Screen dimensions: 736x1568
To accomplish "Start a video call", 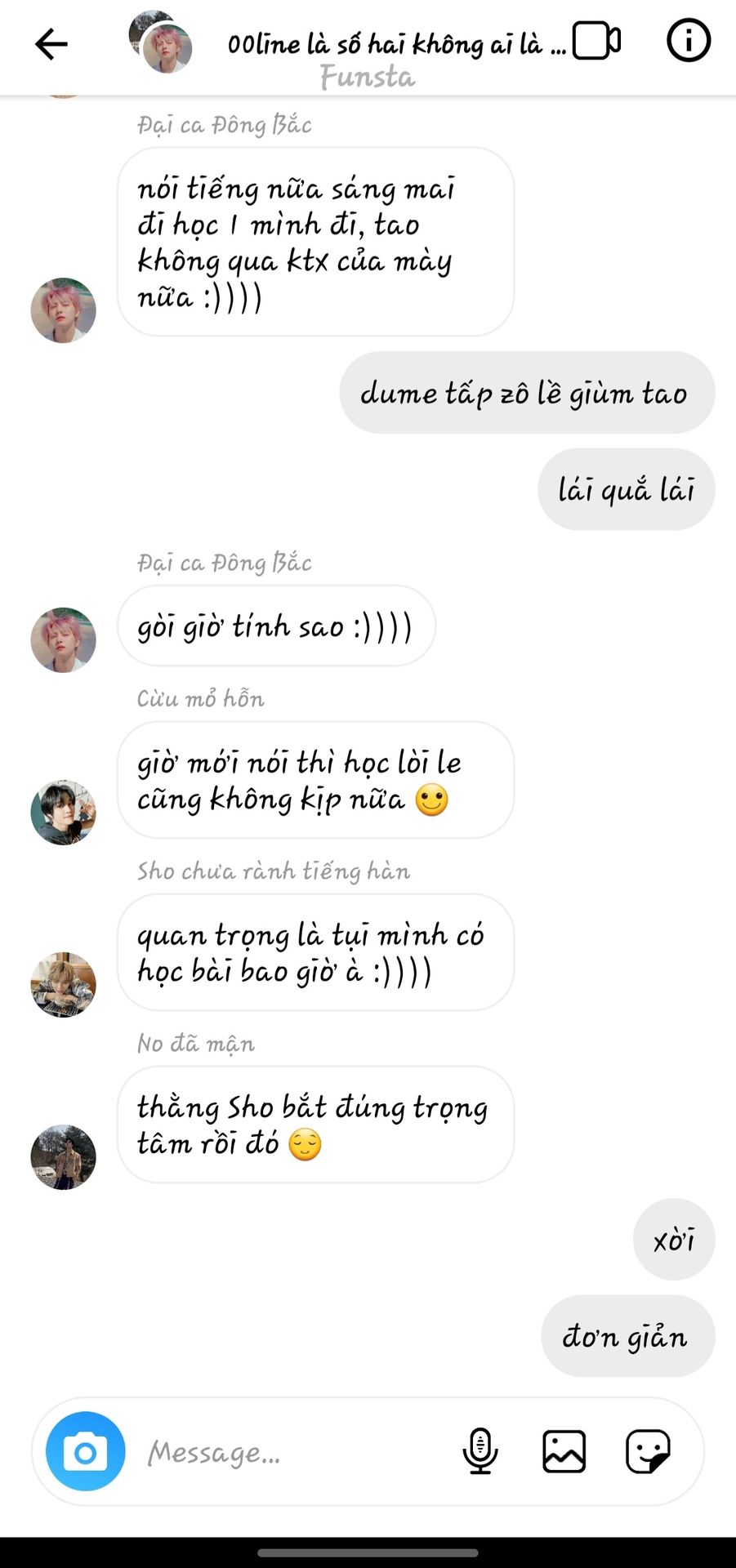I will point(596,41).
